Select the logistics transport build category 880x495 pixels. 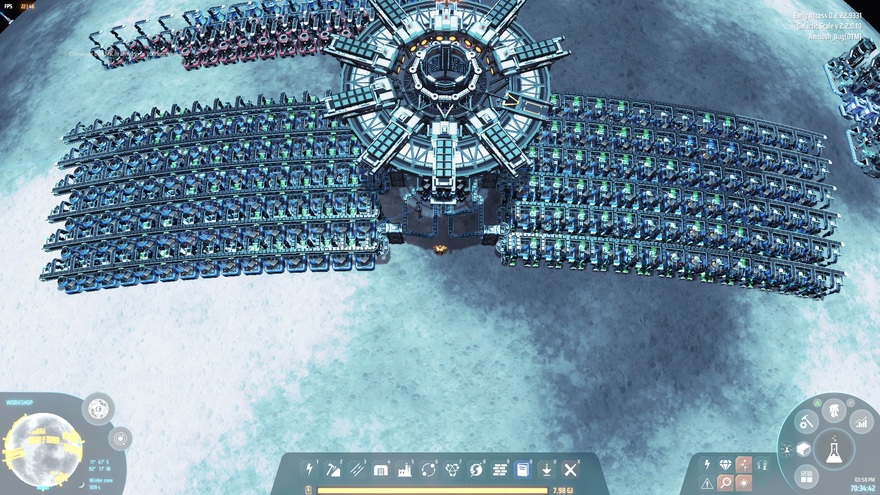(429, 469)
